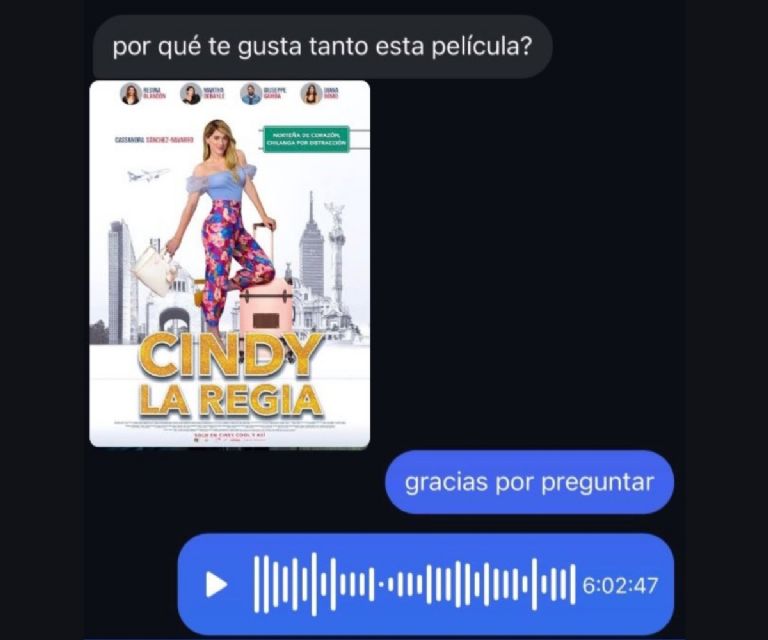Play the 6:02:47 voice message
The height and width of the screenshot is (640, 768).
tap(217, 585)
